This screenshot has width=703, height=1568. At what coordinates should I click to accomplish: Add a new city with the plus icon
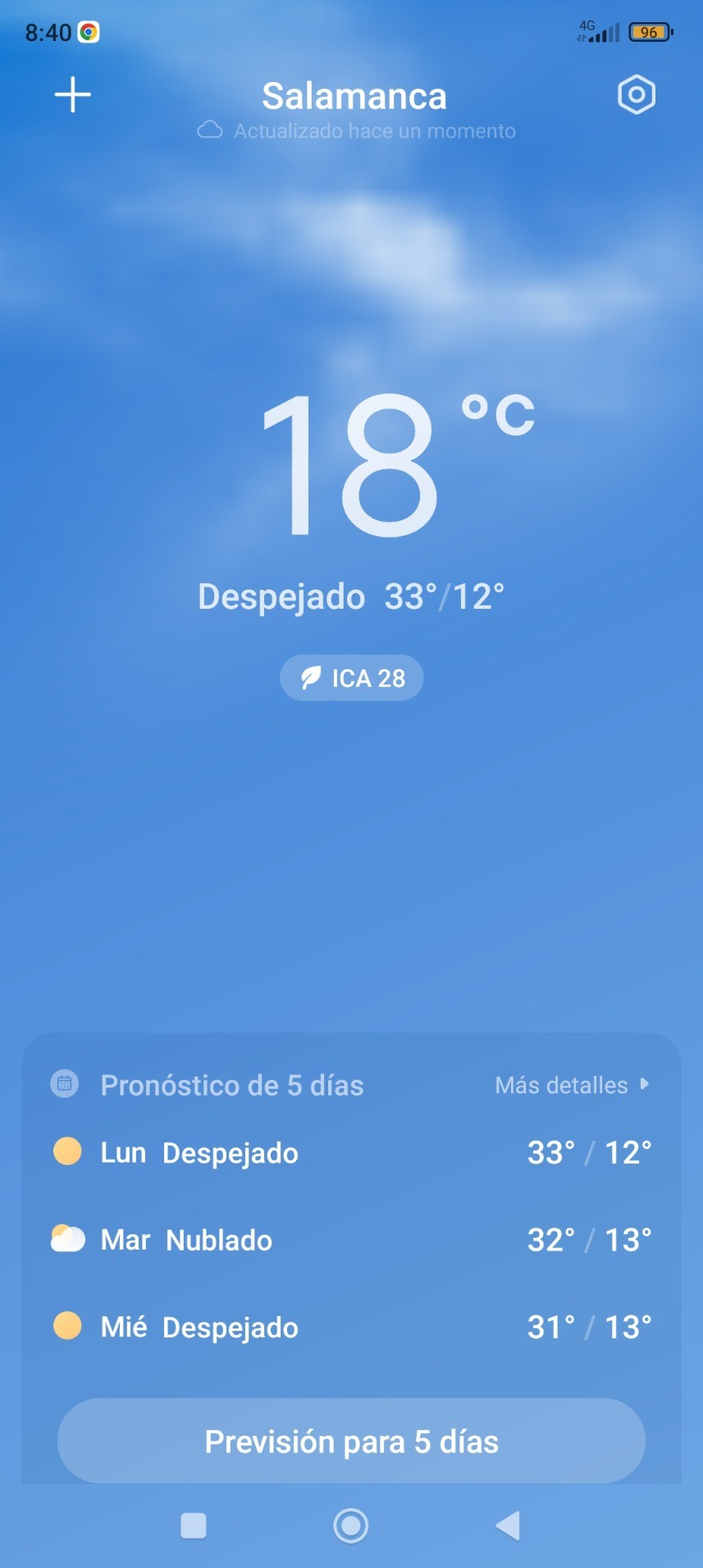[73, 95]
